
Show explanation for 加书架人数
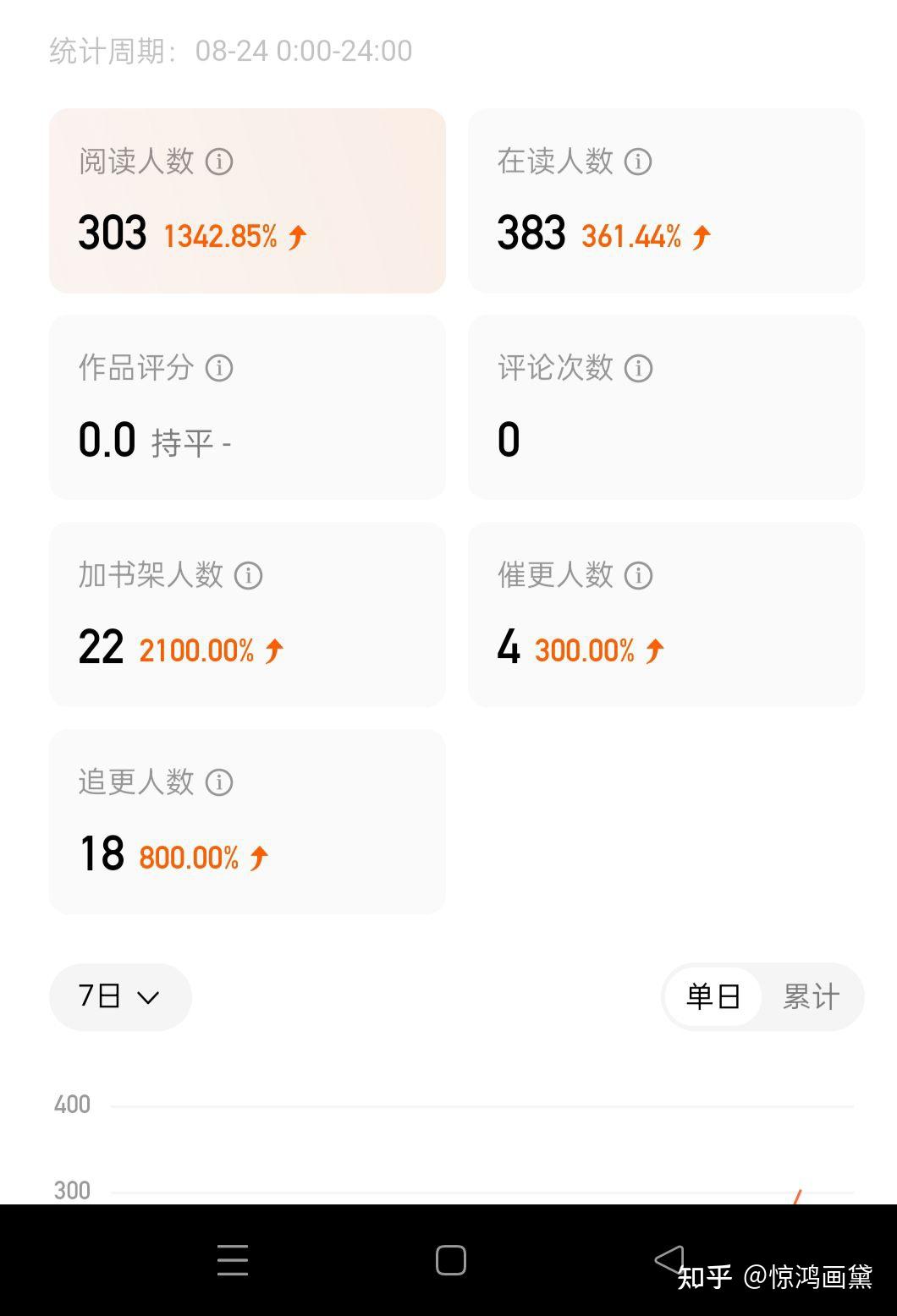point(248,576)
